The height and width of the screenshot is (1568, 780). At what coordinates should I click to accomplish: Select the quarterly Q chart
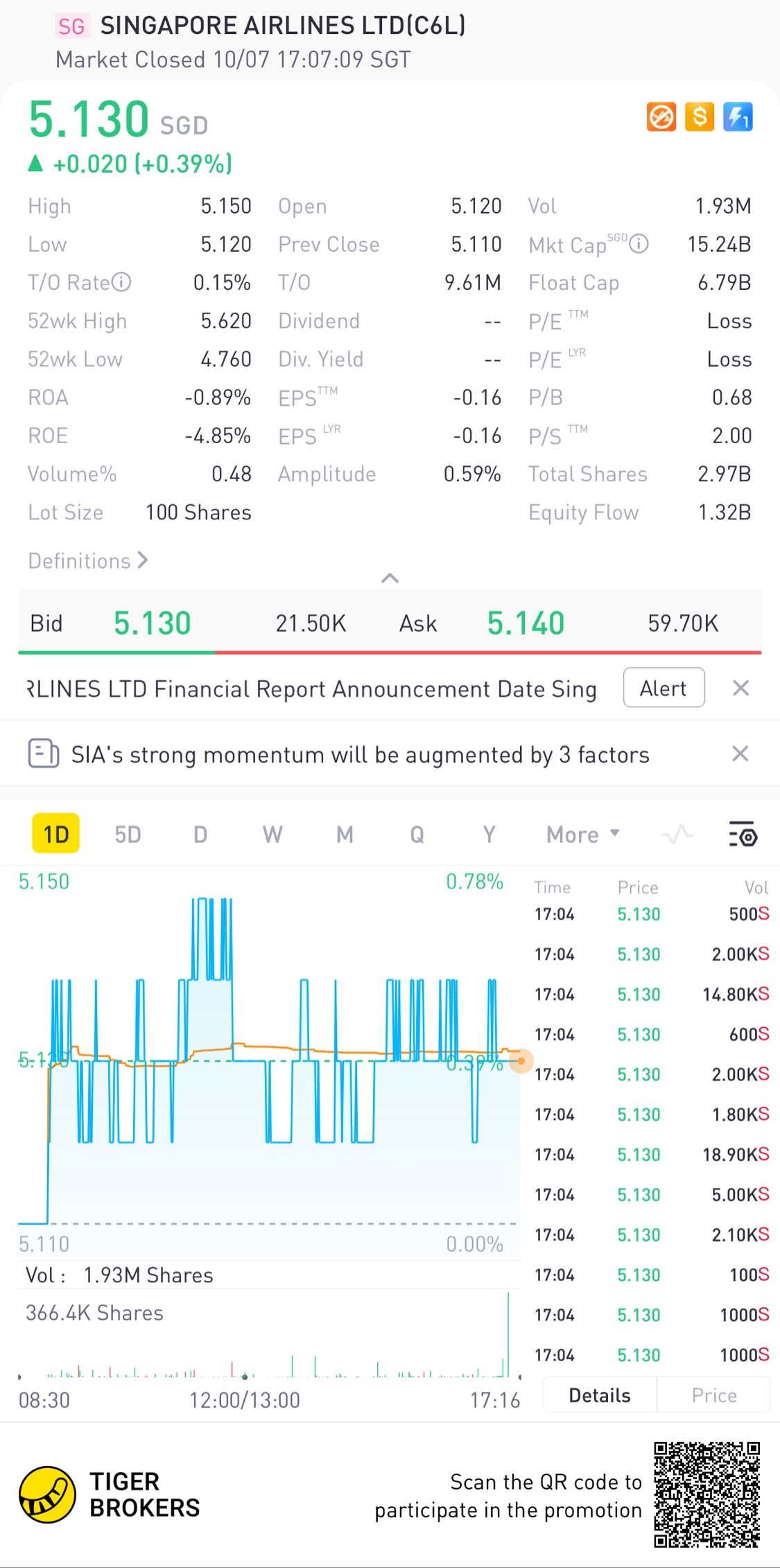[417, 834]
